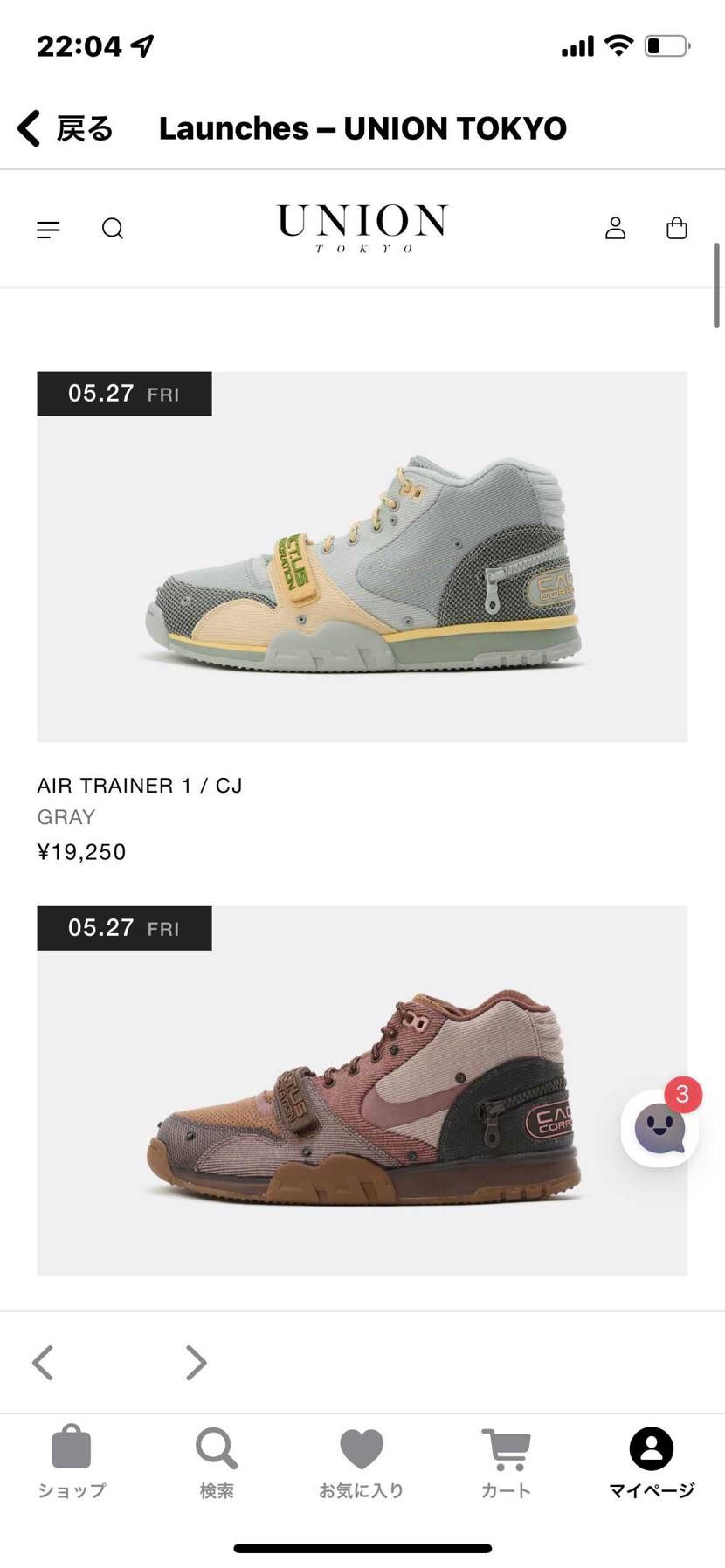Open the brown Air Trainer 1 product
The image size is (725, 1568).
point(362,1091)
